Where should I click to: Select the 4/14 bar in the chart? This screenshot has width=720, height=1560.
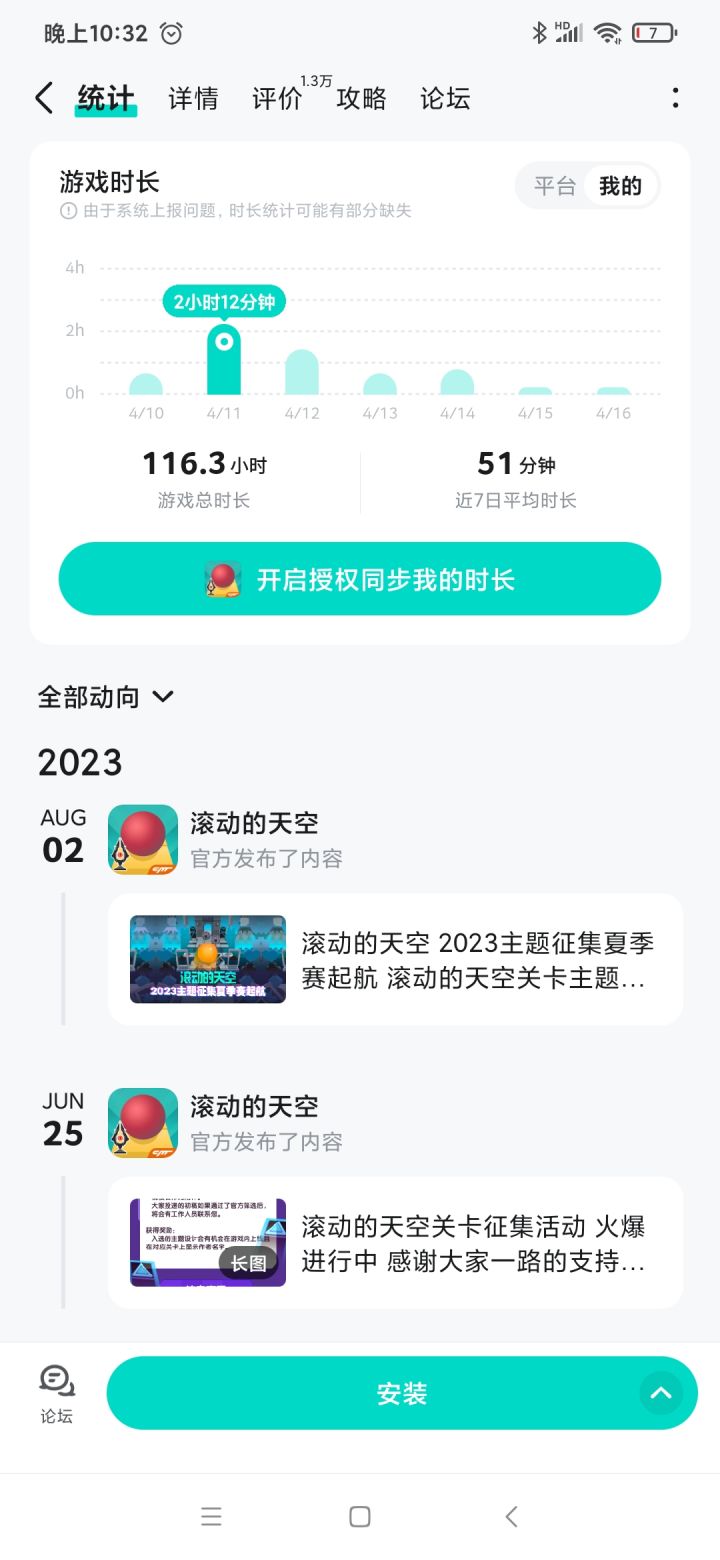[x=458, y=383]
